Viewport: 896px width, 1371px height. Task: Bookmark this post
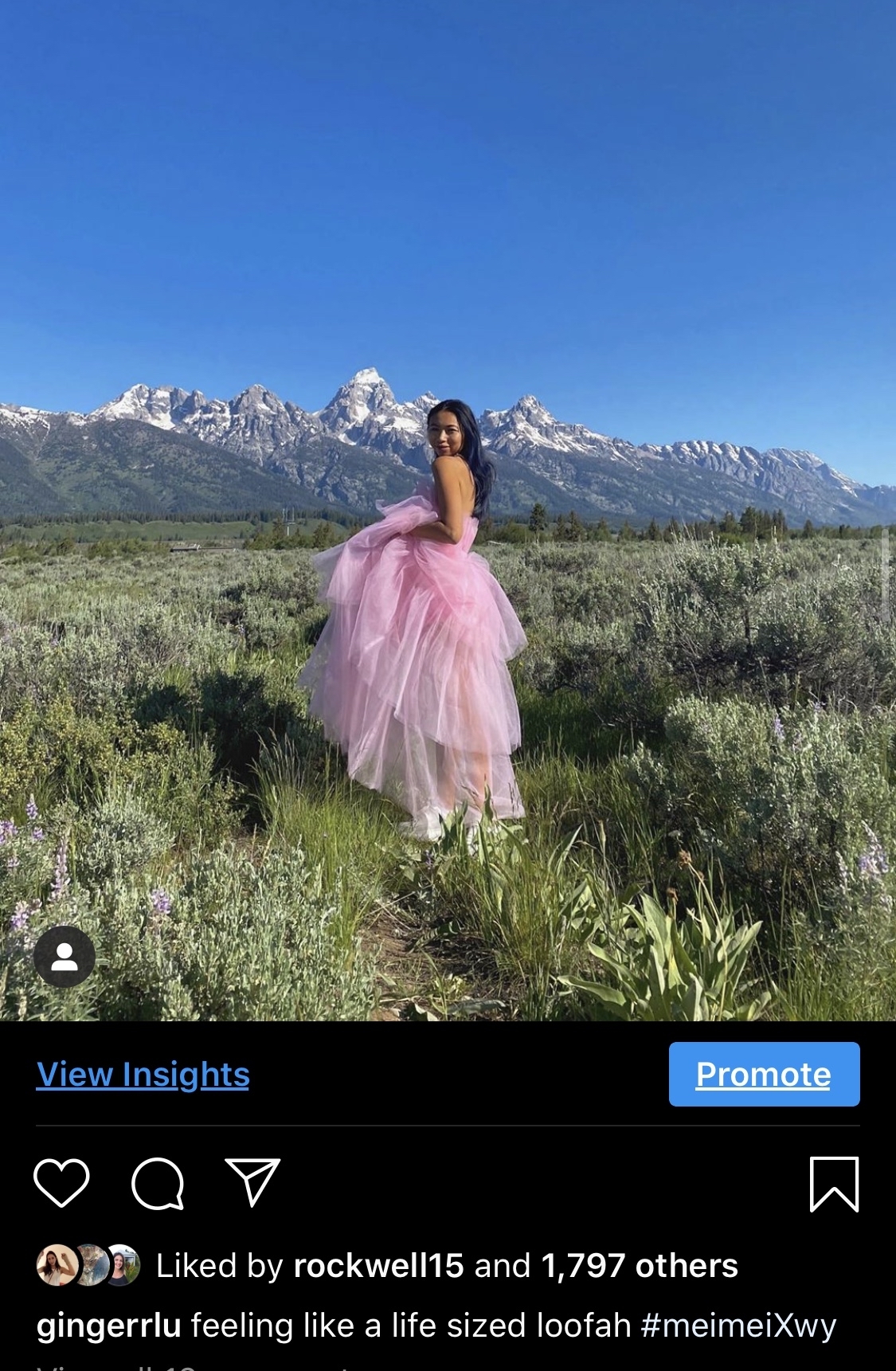pyautogui.click(x=834, y=1184)
